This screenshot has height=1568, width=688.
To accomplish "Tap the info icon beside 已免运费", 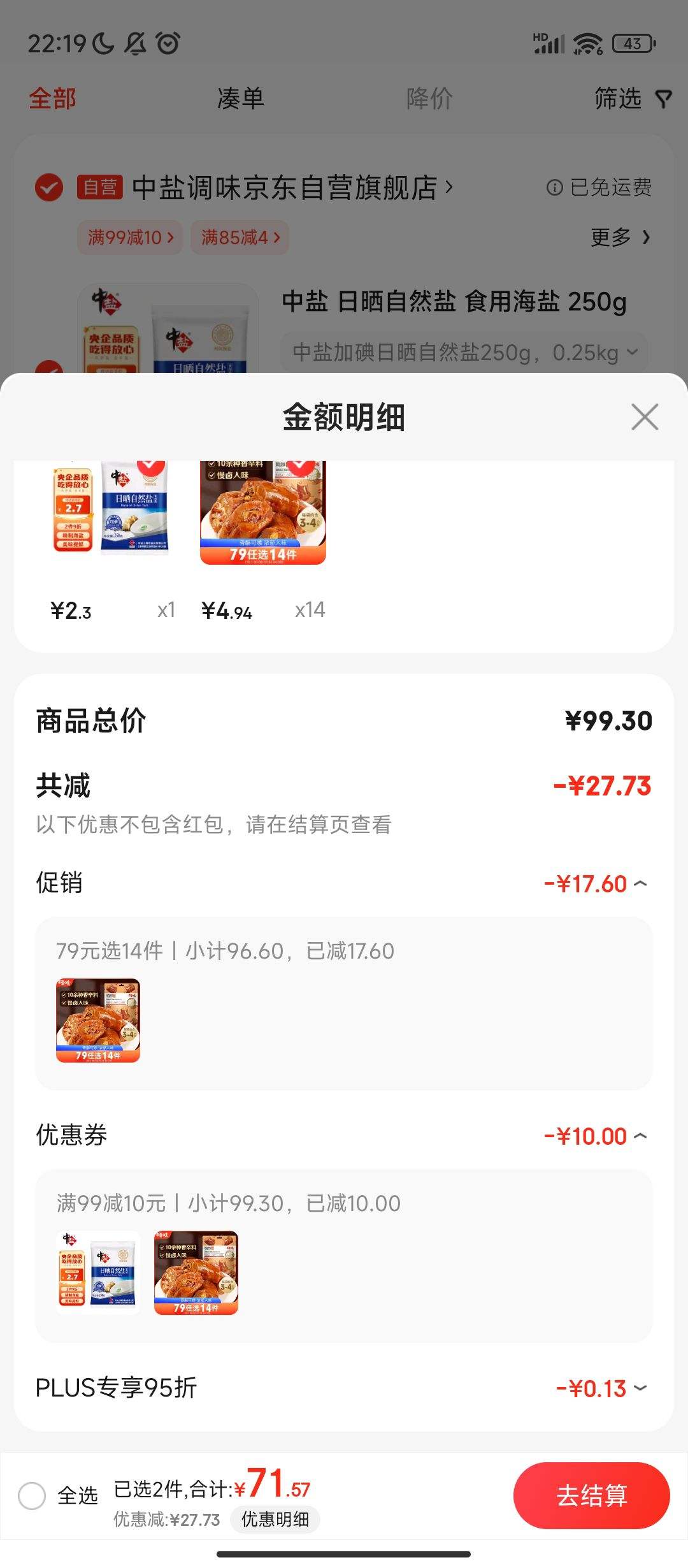I will [554, 188].
